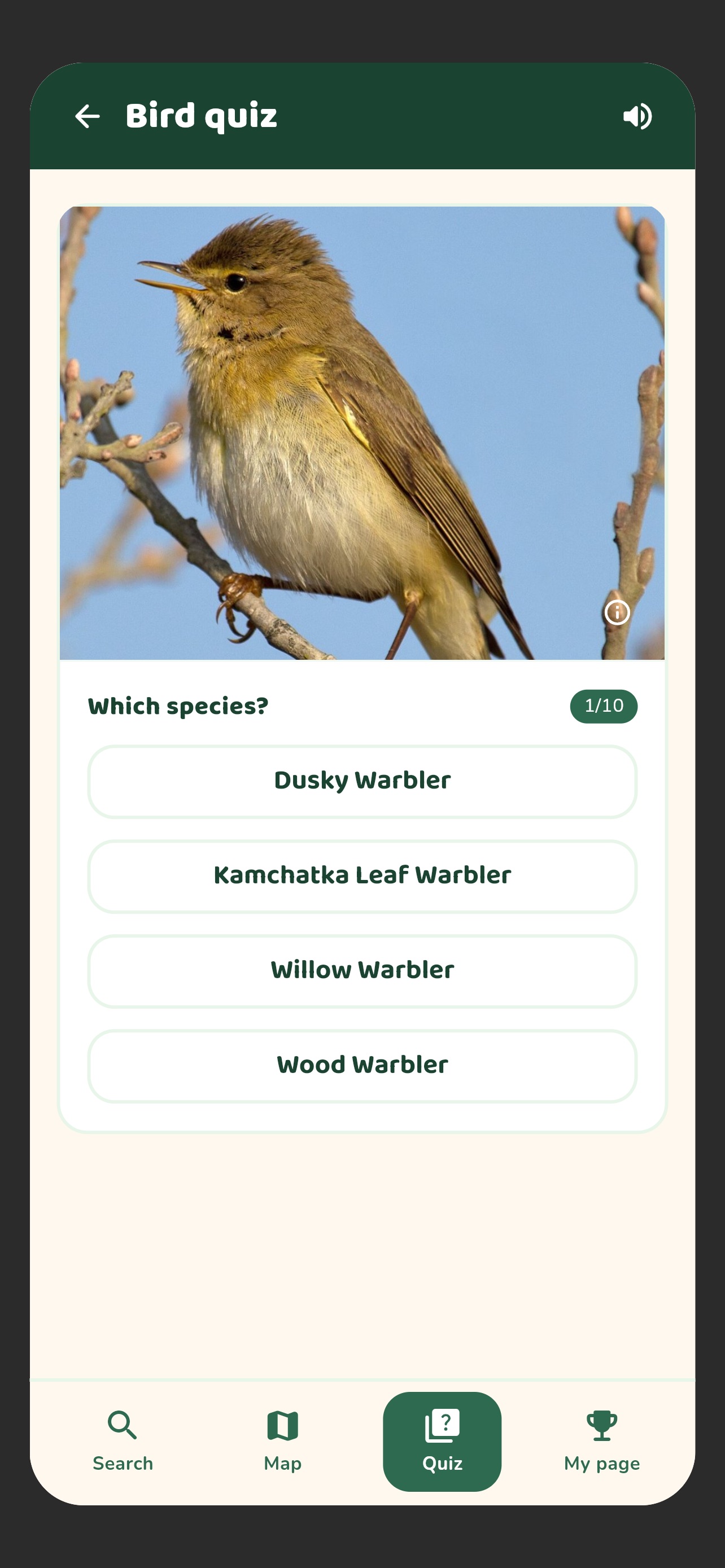Go back from Bird quiz
The width and height of the screenshot is (725, 1568).
pyautogui.click(x=87, y=116)
